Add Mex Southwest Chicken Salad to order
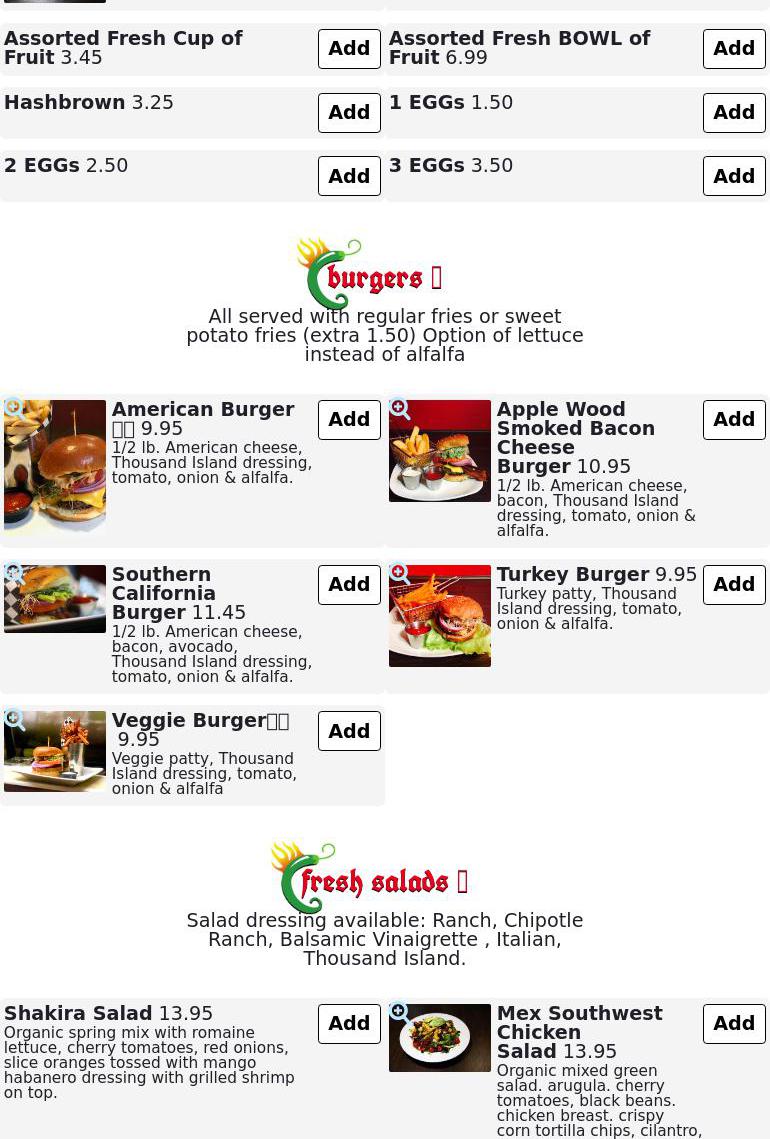Screen dimensions: 770x1139 pos(734,1024)
